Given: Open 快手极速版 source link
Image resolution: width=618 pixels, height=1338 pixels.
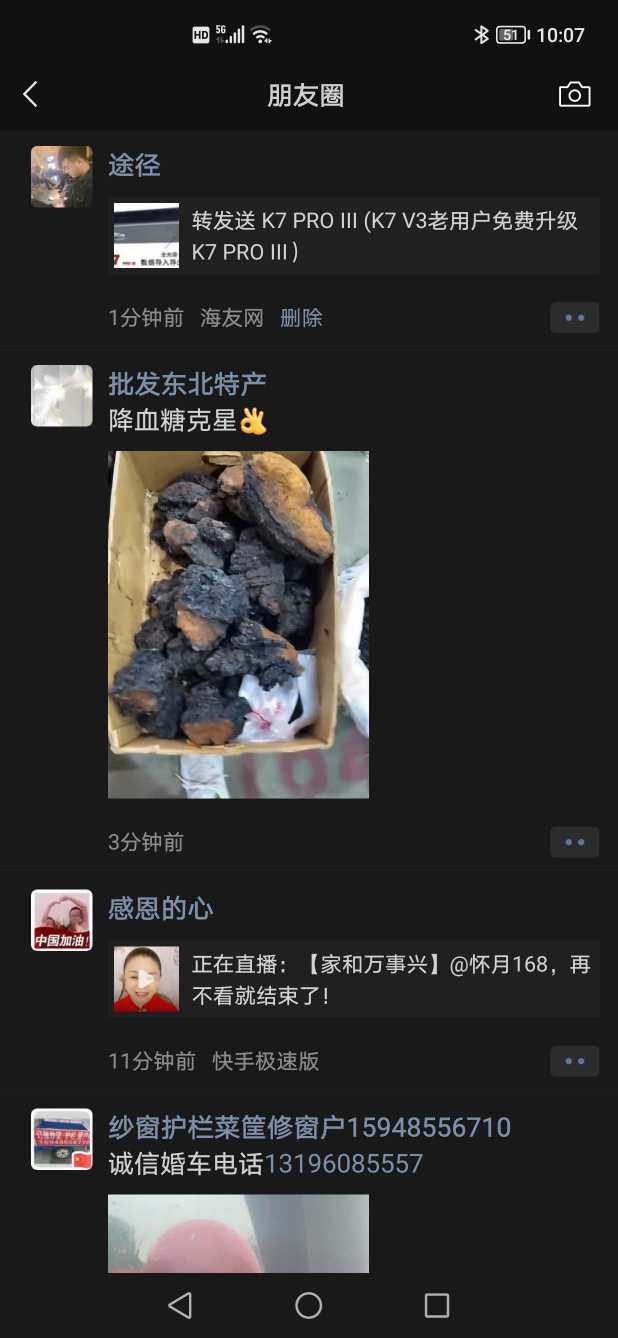Looking at the screenshot, I should pos(265,1061).
